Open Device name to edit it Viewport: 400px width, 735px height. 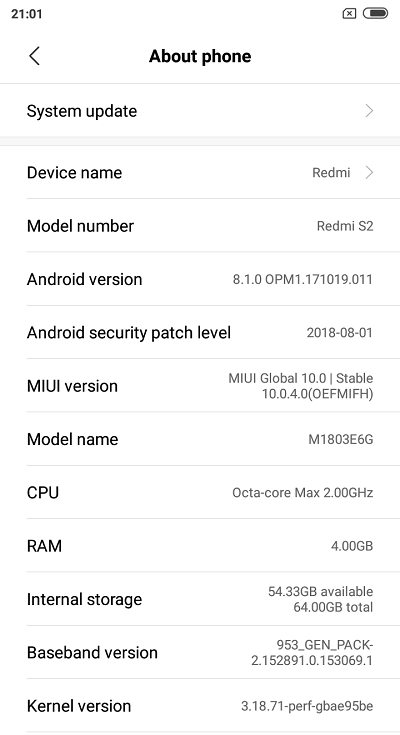(x=200, y=172)
